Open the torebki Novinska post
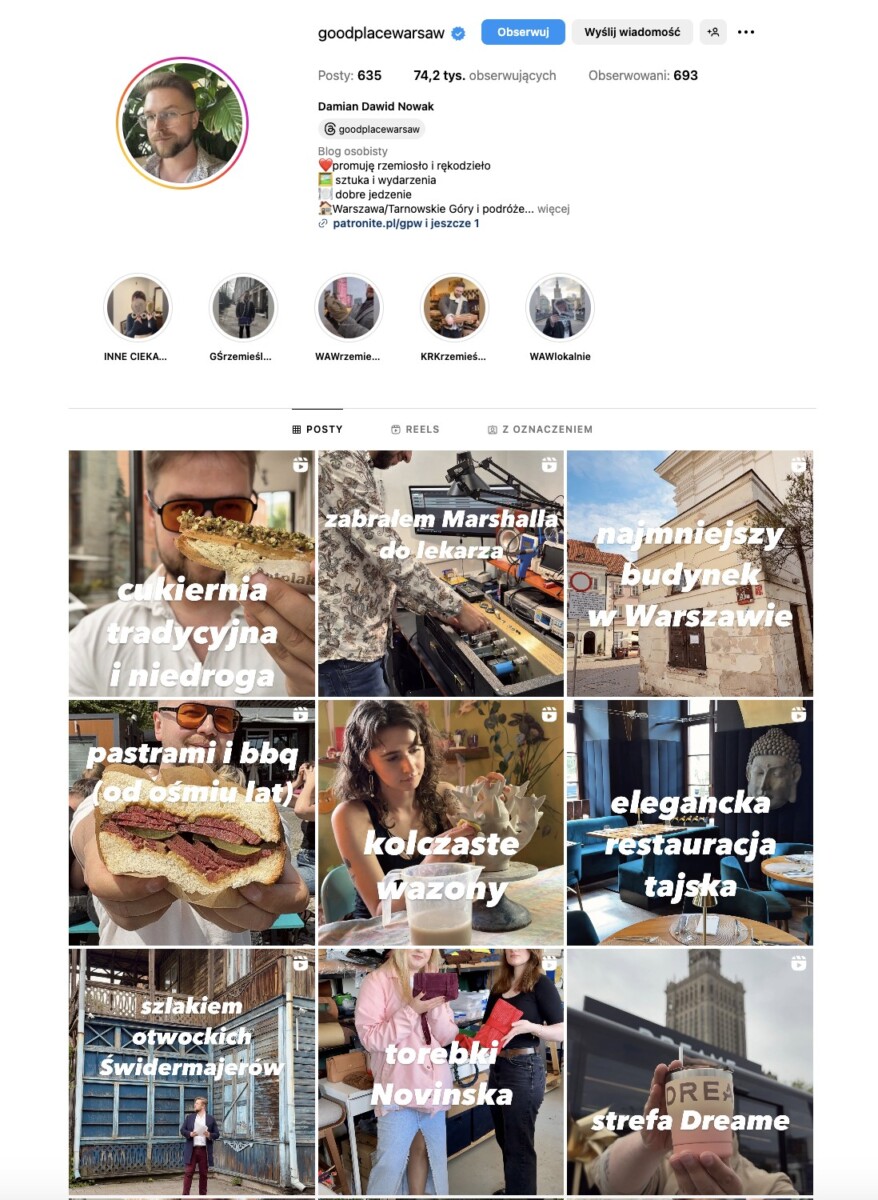Image resolution: width=878 pixels, height=1200 pixels. pos(440,1070)
